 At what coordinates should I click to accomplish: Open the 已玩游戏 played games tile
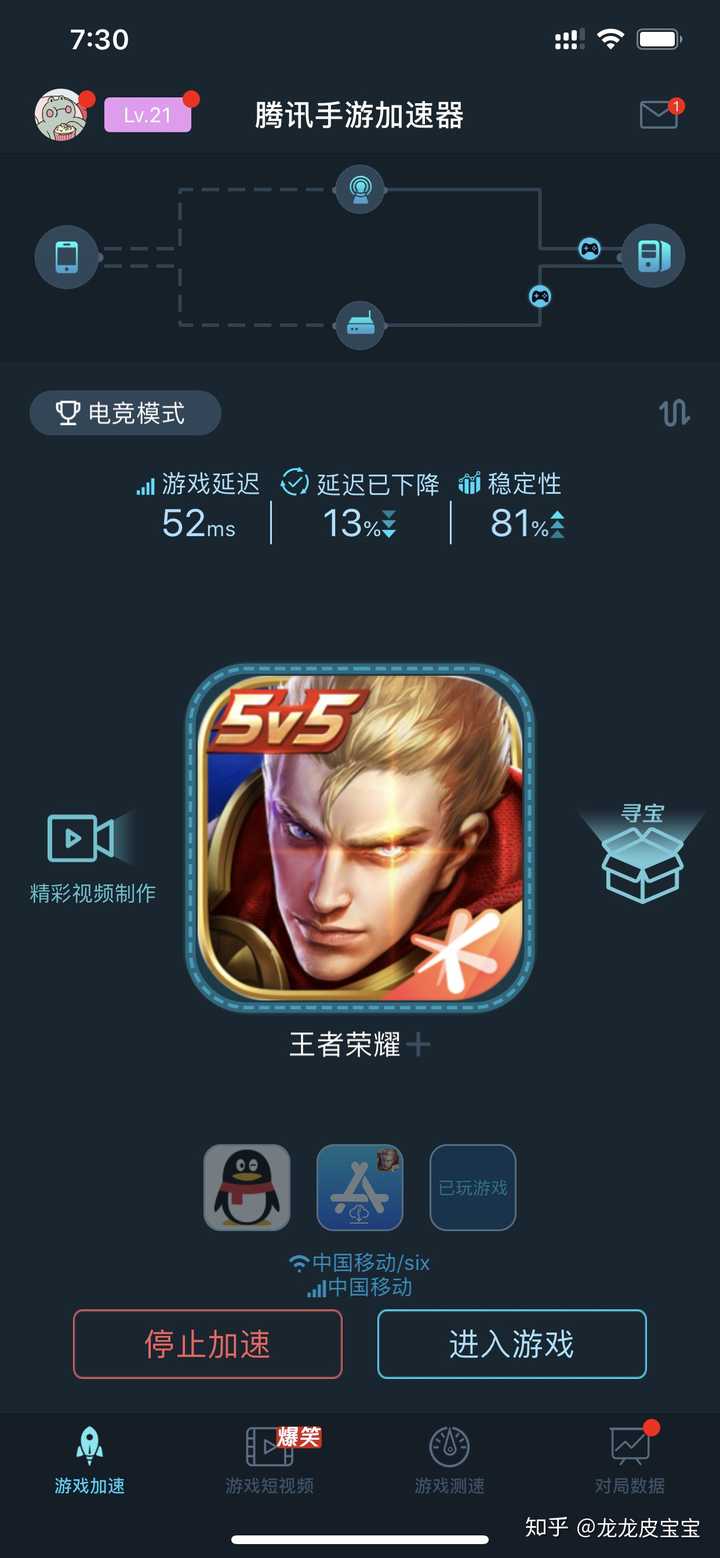473,1187
